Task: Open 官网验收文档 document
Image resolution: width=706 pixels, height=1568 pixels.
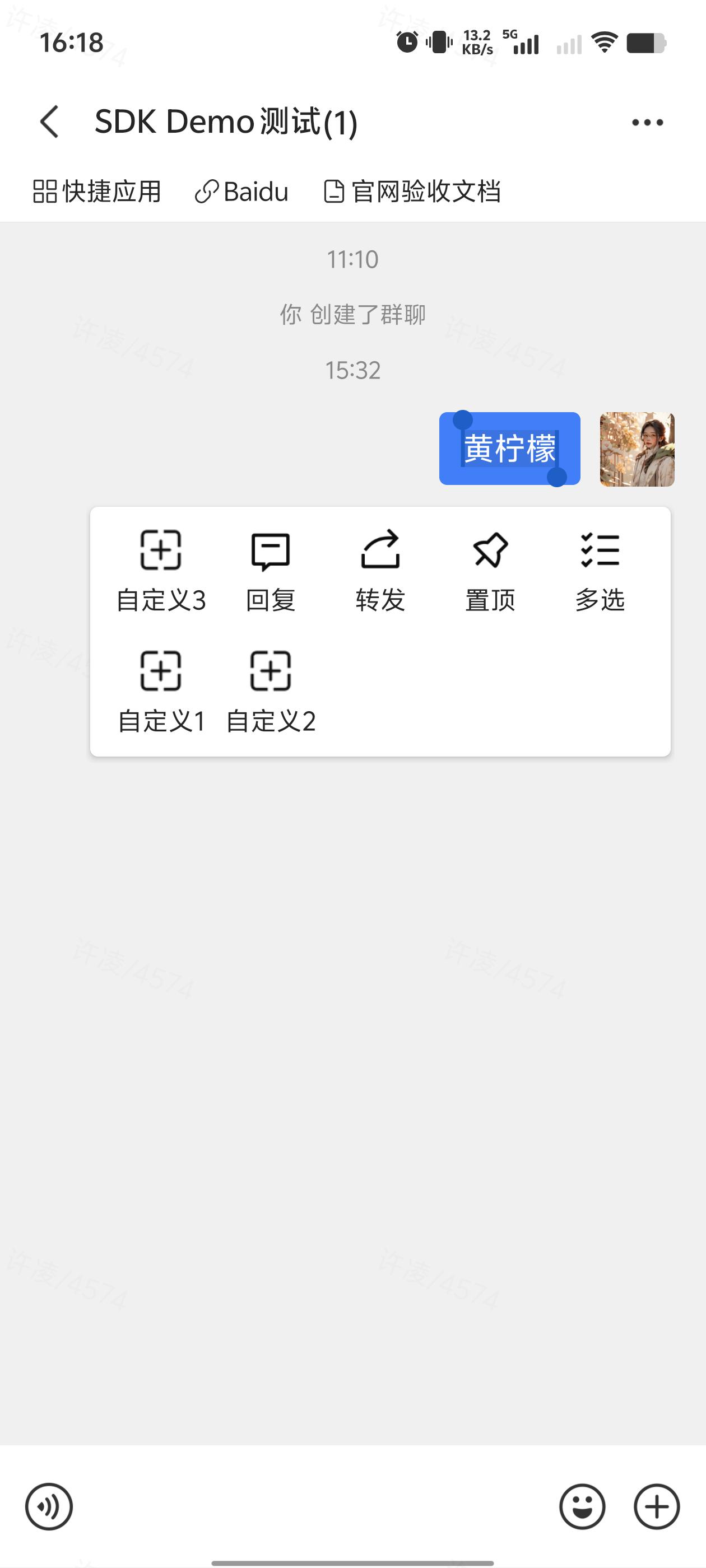Action: (x=412, y=192)
